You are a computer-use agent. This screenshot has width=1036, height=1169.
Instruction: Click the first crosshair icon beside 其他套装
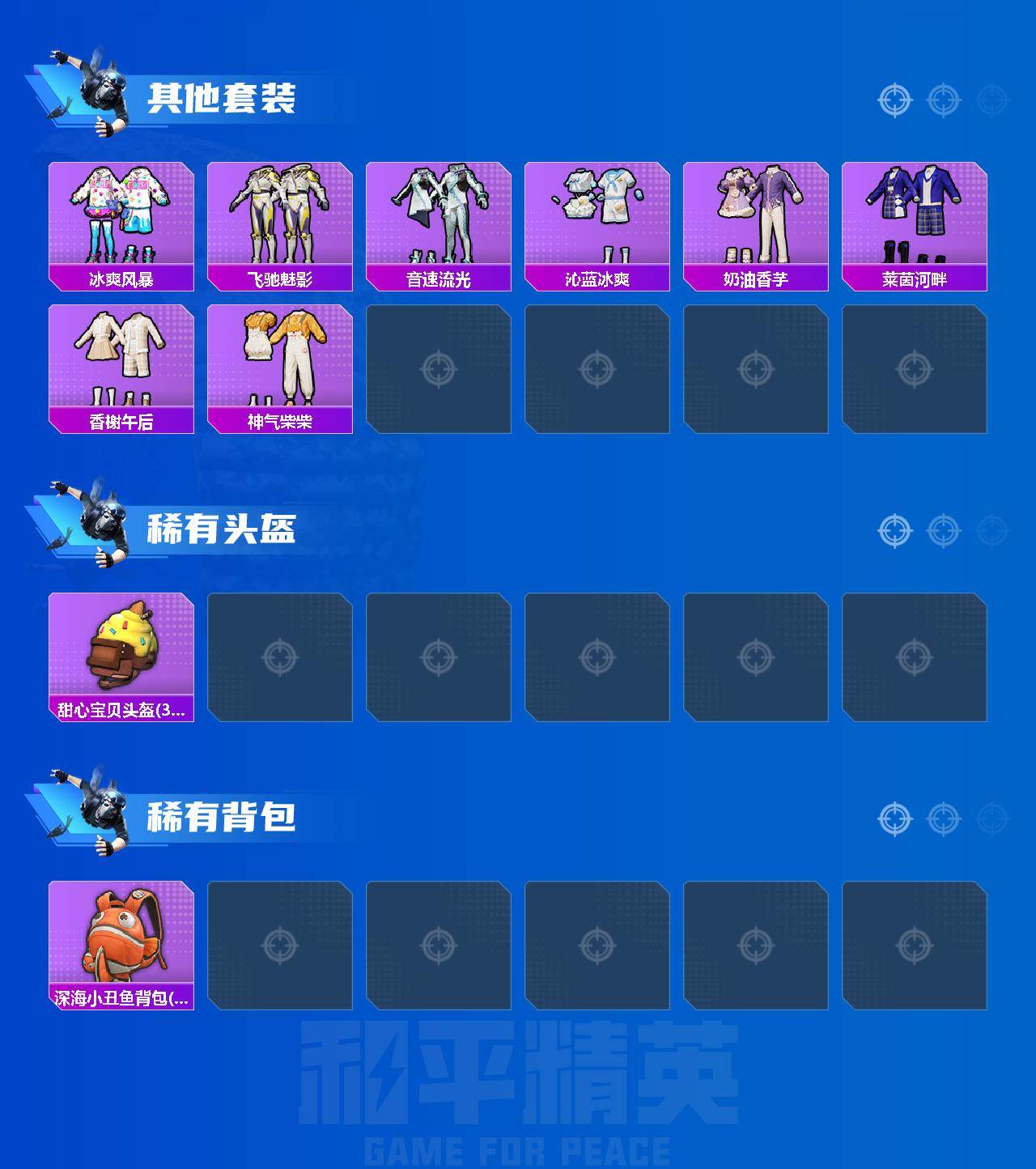point(894,100)
